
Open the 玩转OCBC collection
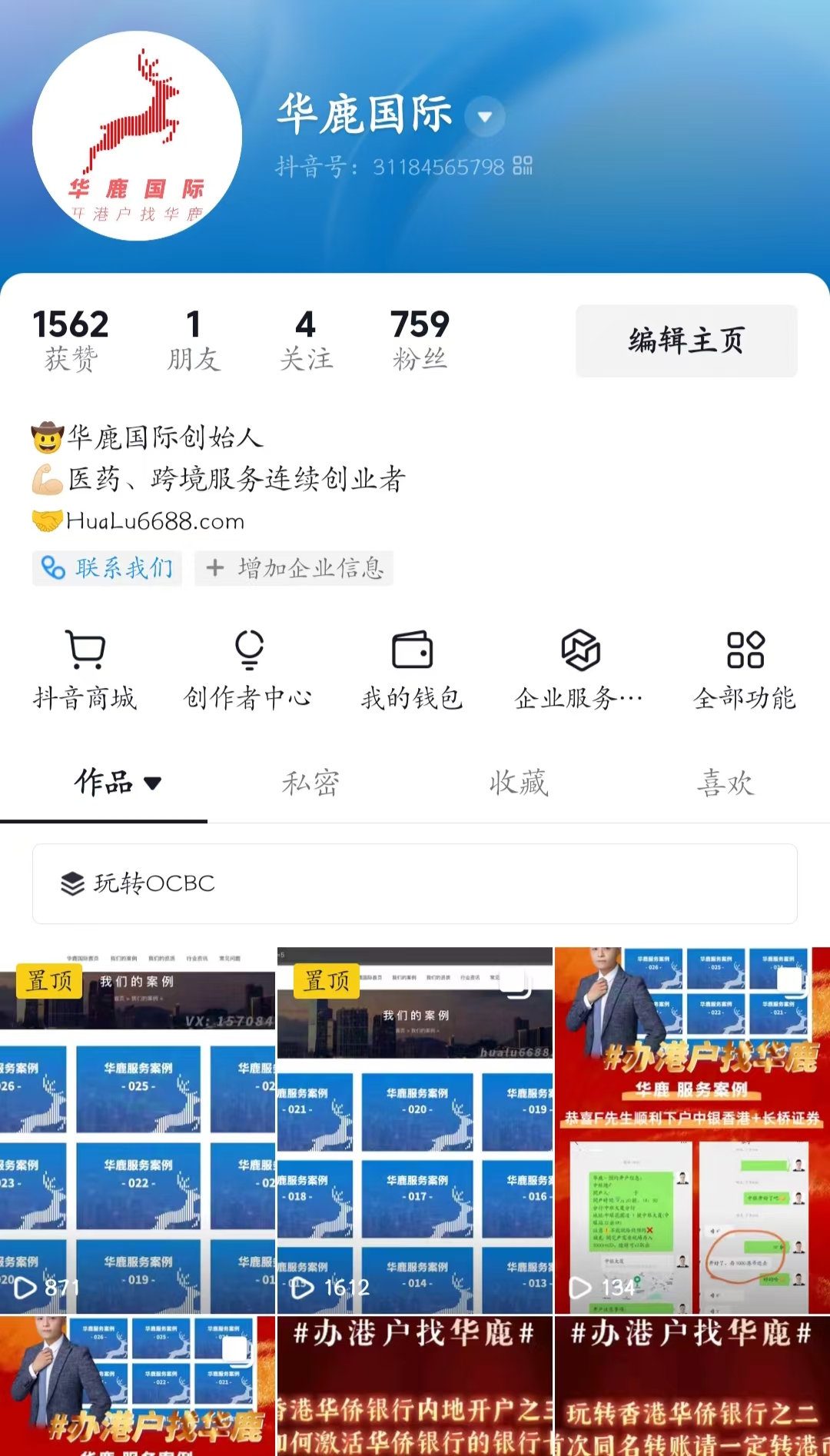(414, 883)
